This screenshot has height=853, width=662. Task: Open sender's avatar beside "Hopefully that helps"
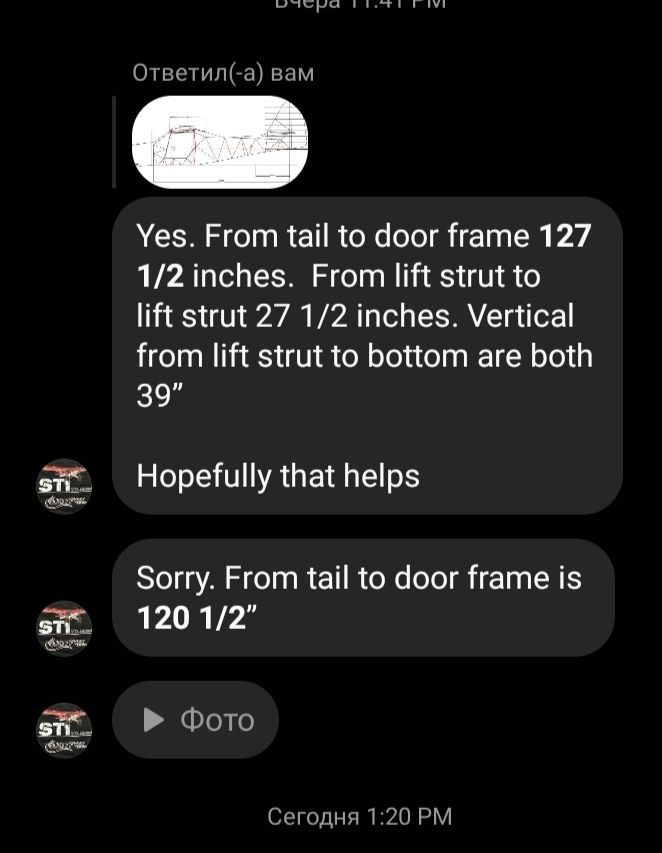pyautogui.click(x=64, y=487)
